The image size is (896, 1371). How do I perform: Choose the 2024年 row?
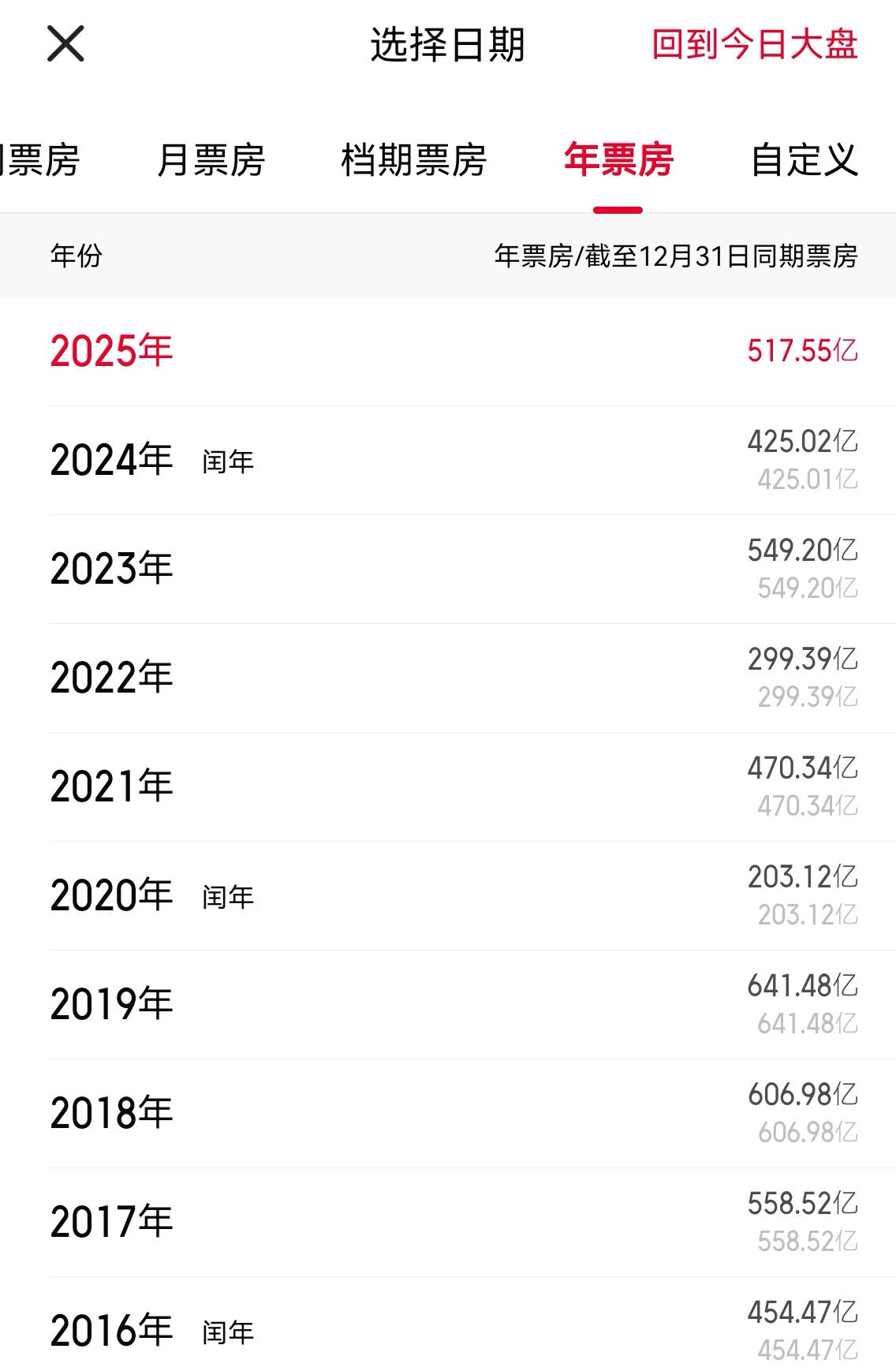(448, 461)
